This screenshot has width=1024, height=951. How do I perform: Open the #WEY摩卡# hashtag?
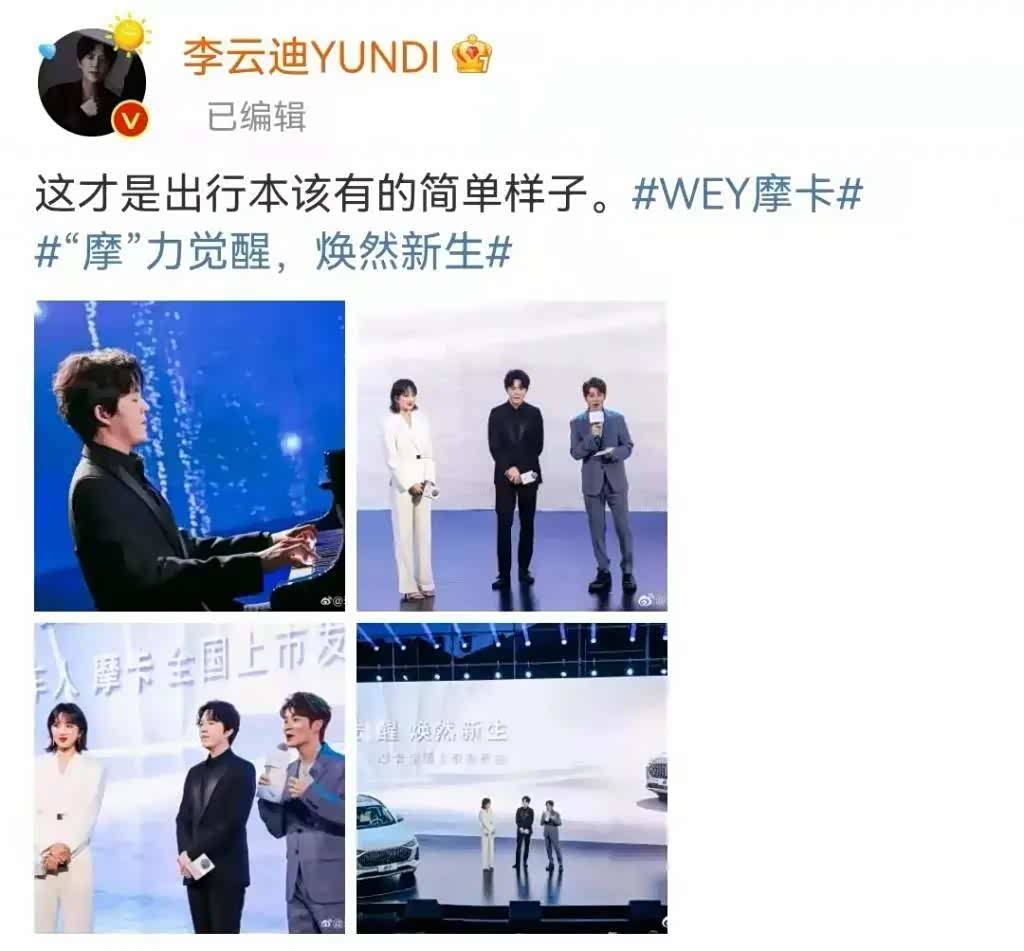pyautogui.click(x=747, y=194)
